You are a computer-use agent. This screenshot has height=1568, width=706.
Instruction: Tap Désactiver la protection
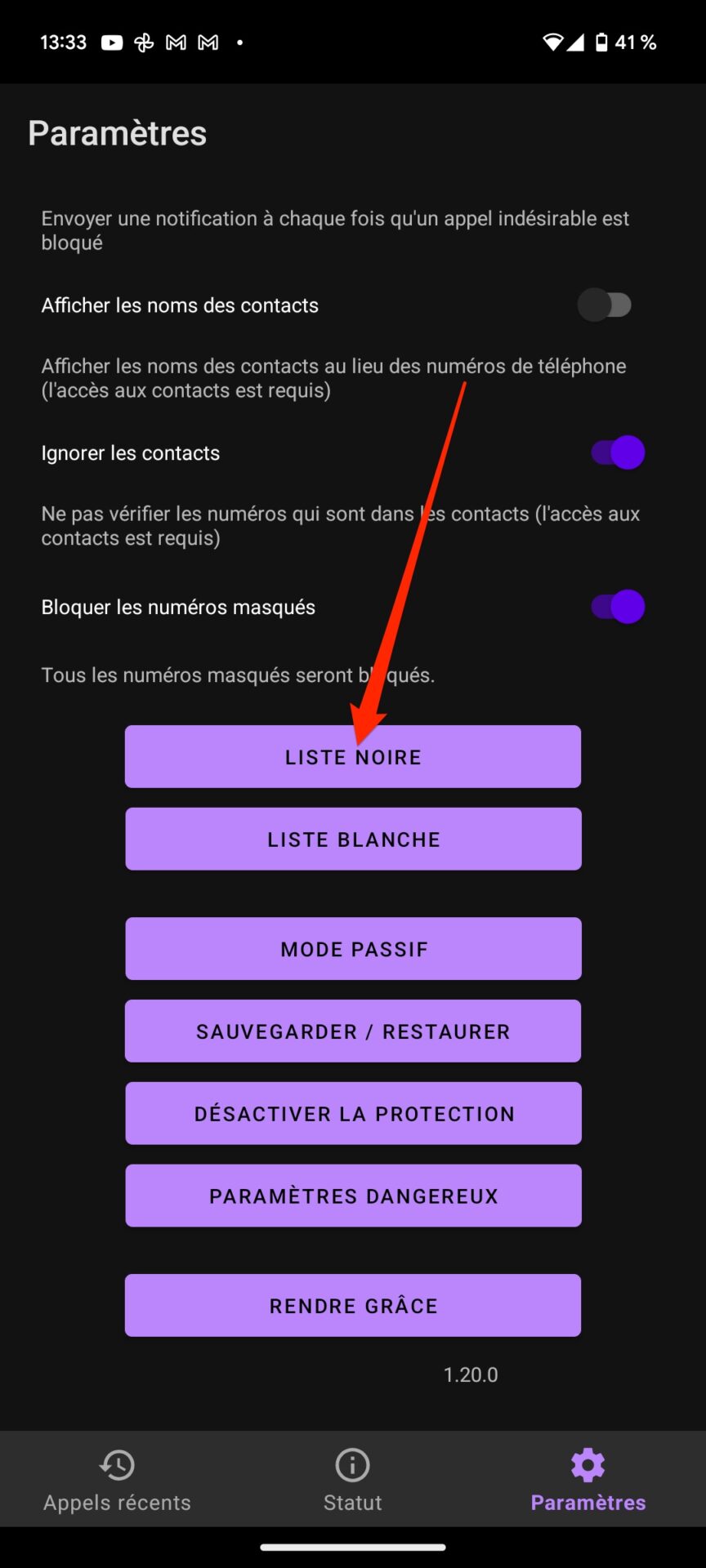353,1114
